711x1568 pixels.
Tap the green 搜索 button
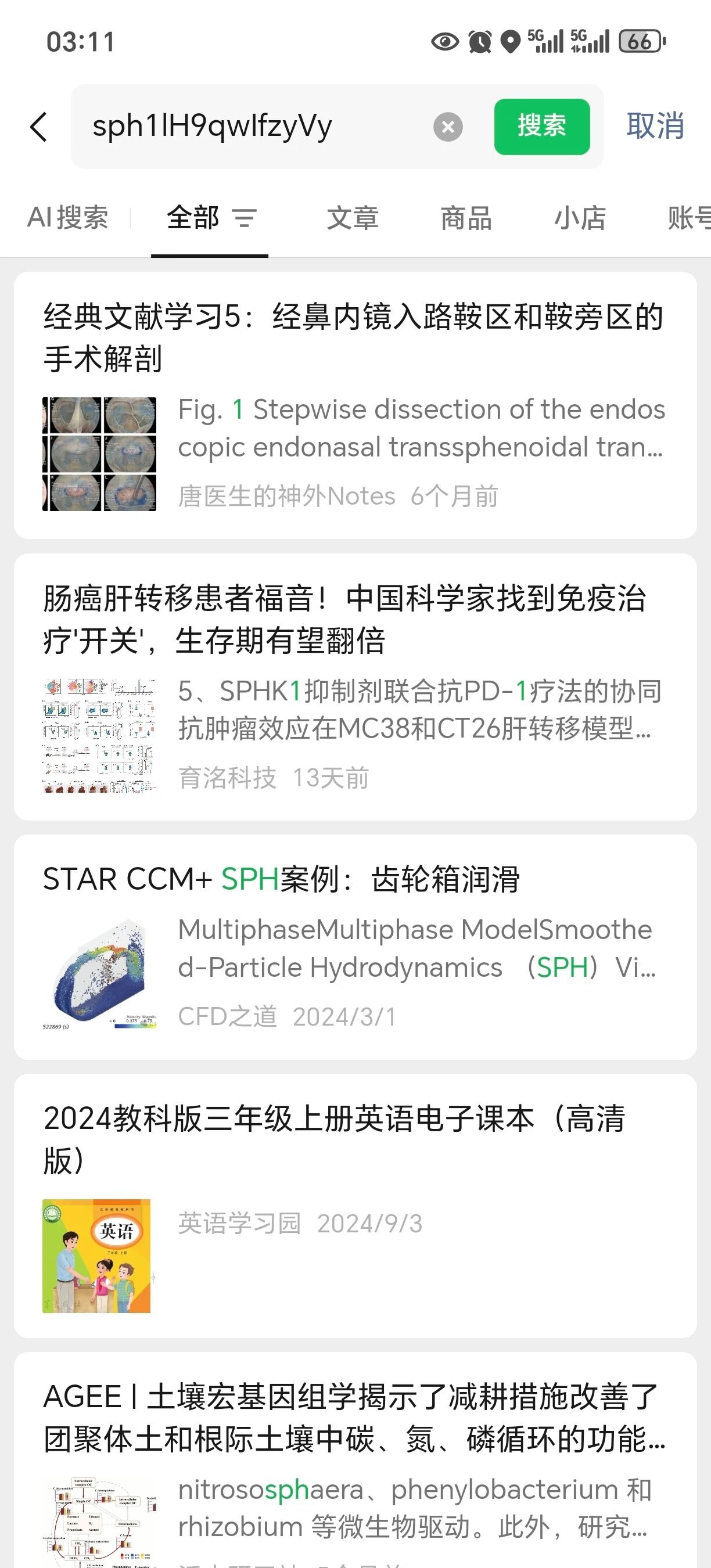[541, 127]
